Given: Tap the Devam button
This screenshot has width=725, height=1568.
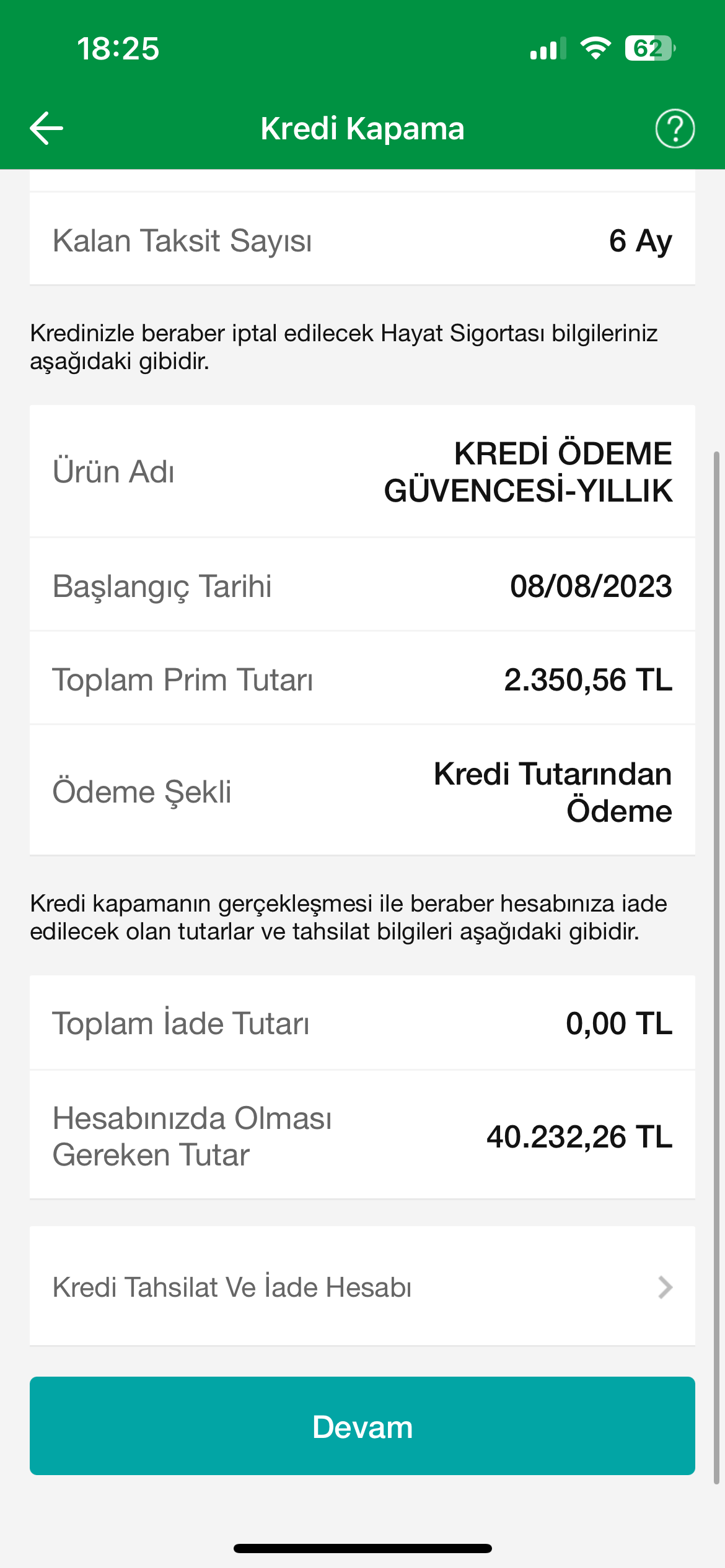Looking at the screenshot, I should 362,1426.
